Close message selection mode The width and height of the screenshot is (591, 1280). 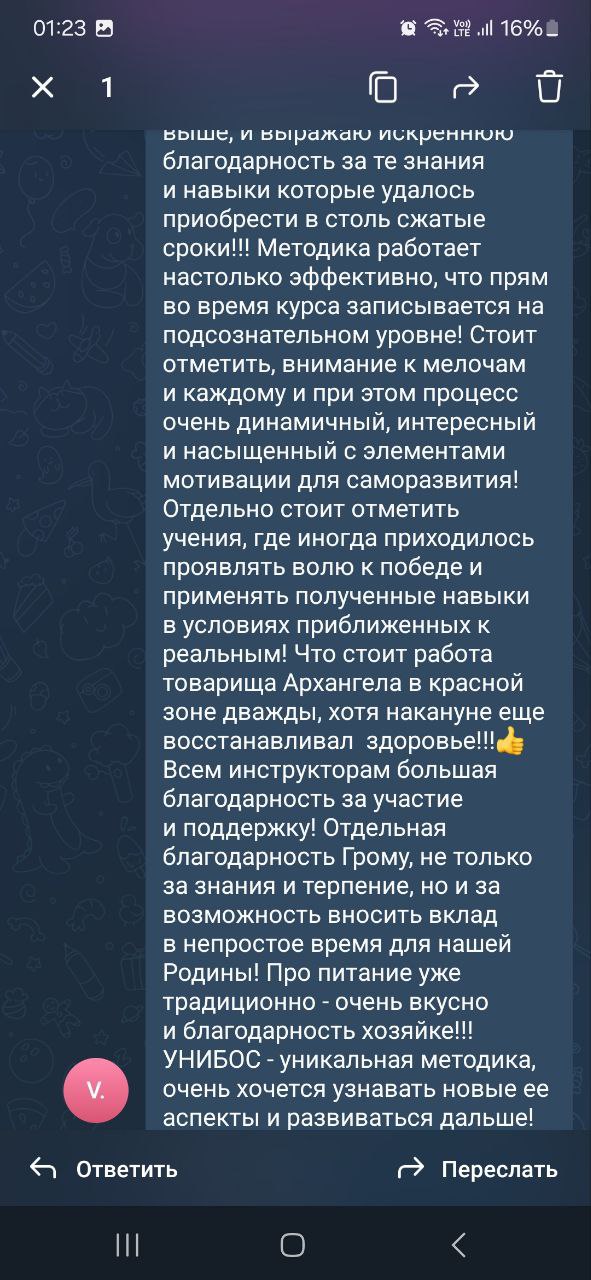[42, 88]
